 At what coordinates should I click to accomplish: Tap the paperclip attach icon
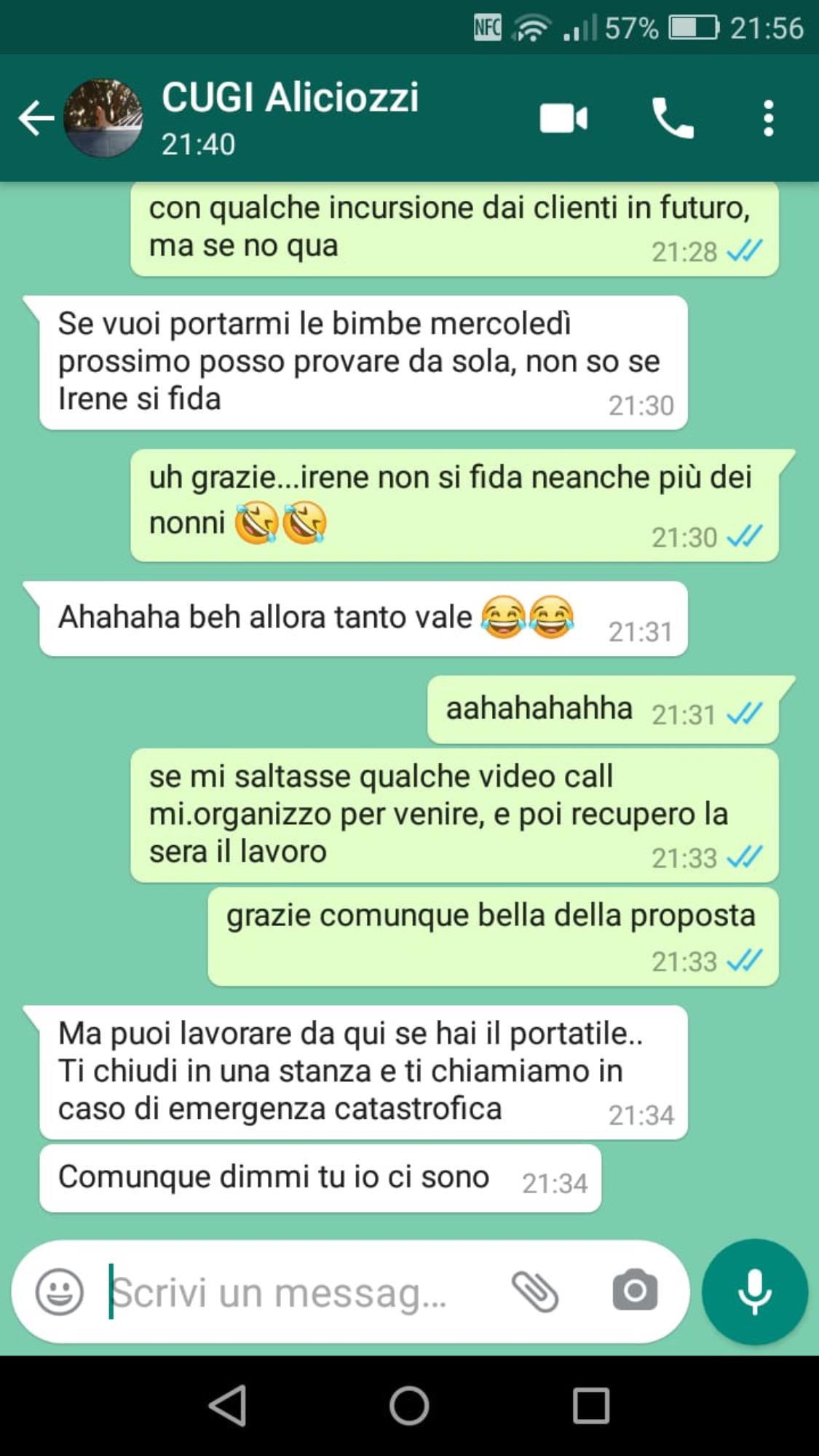[x=535, y=1292]
